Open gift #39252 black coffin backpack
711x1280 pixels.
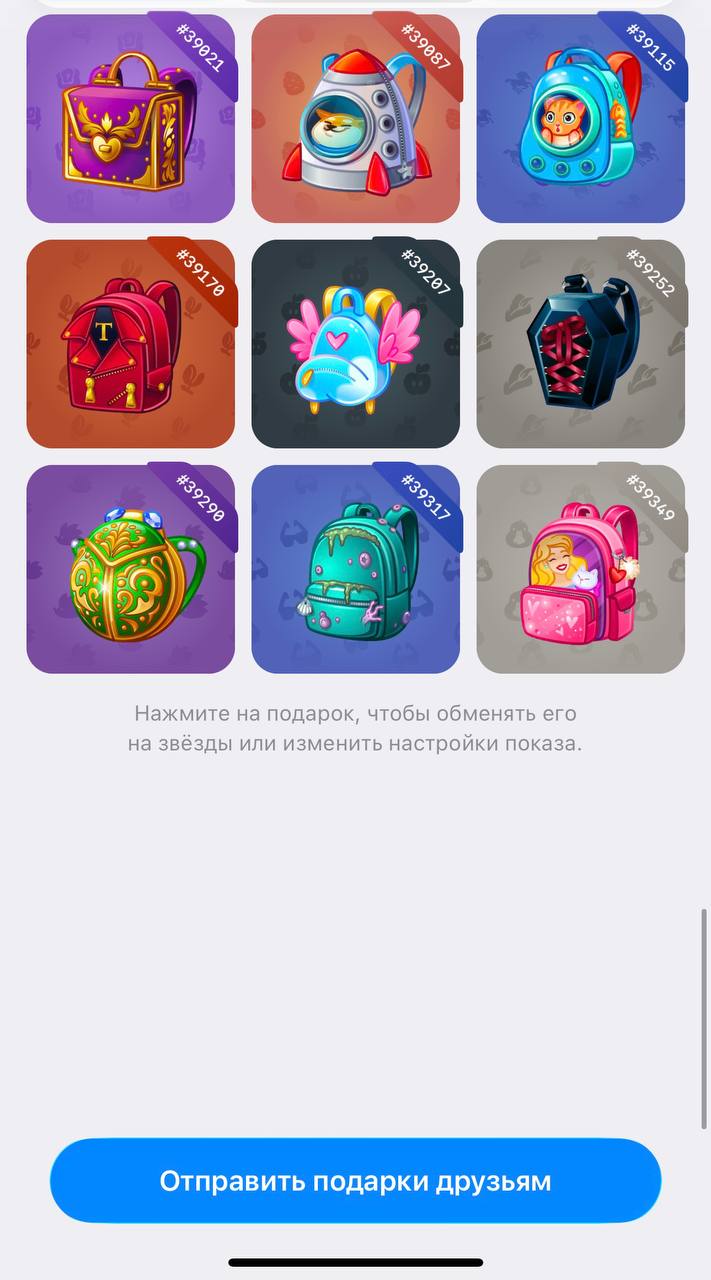tap(580, 343)
